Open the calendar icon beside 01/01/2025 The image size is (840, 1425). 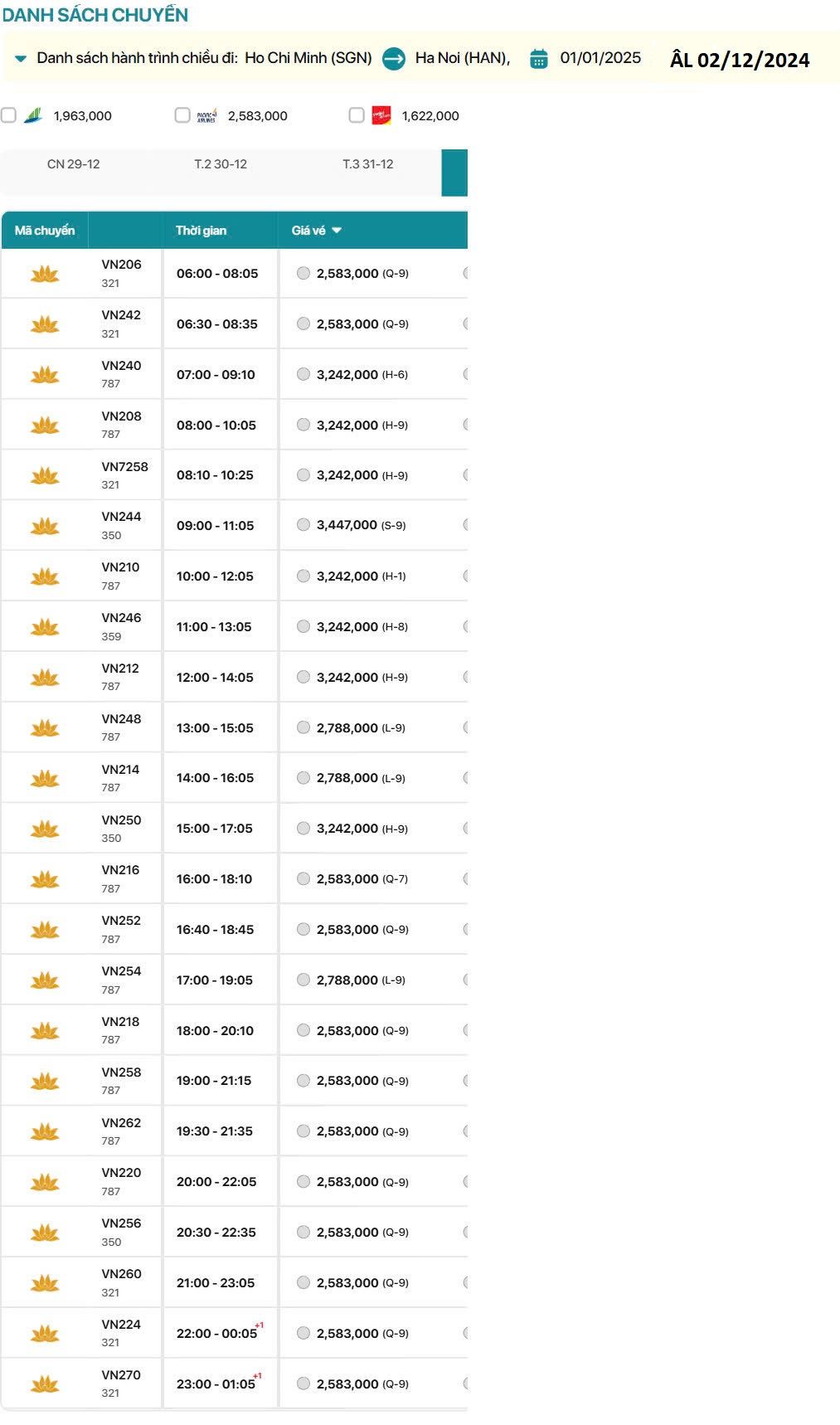538,59
